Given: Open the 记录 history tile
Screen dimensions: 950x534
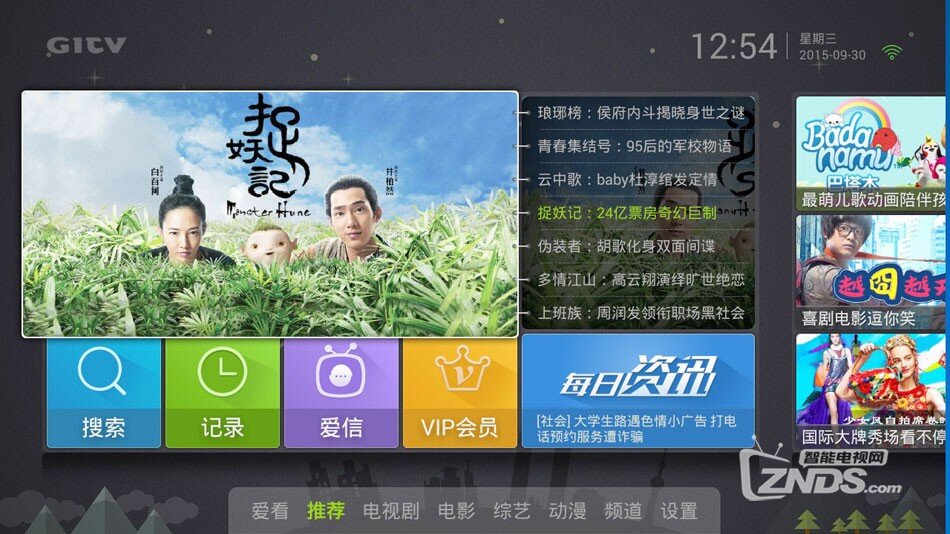Looking at the screenshot, I should pos(222,392).
